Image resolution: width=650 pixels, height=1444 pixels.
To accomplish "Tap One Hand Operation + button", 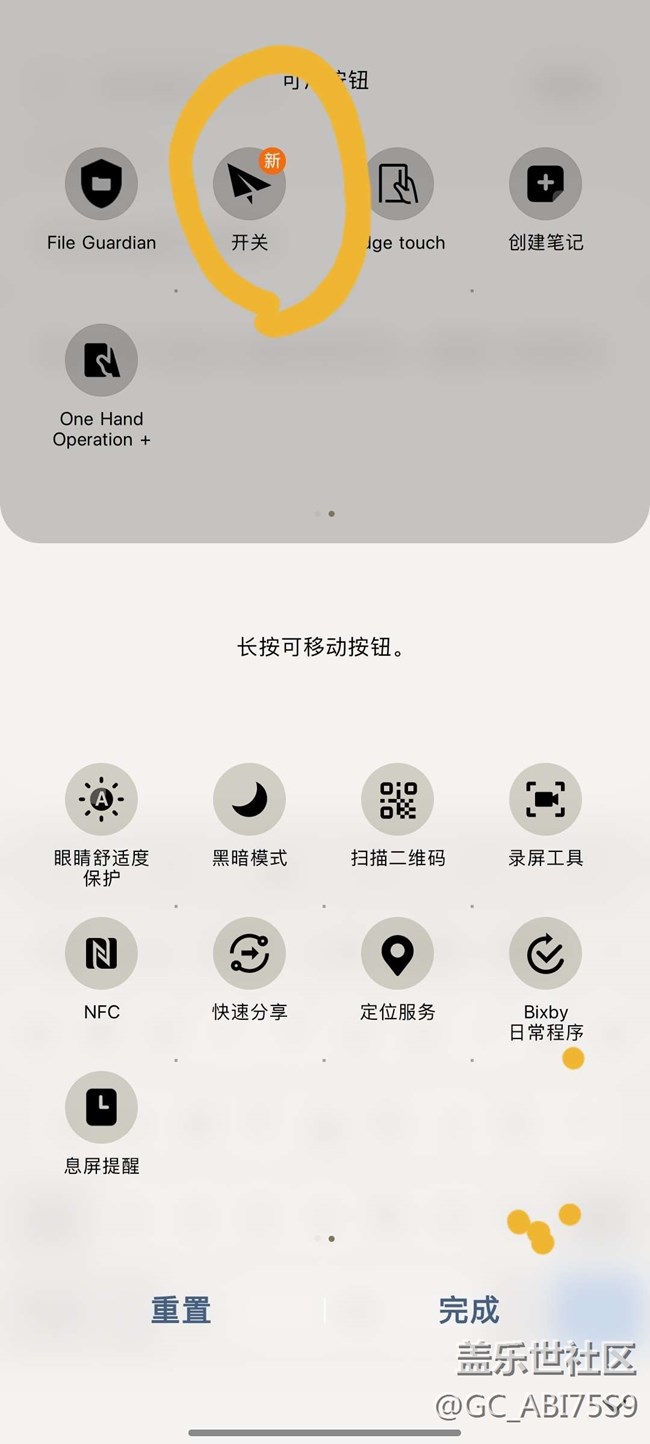I will click(x=101, y=360).
